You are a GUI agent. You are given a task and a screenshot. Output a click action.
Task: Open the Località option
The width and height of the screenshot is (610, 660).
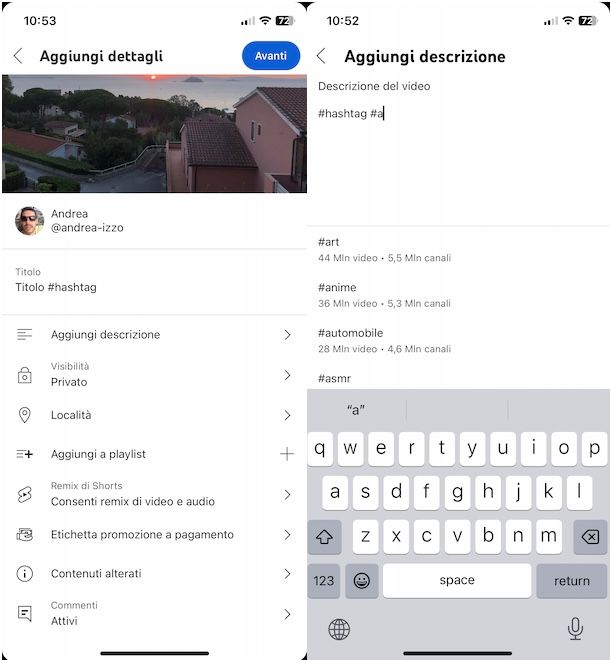[x=152, y=415]
